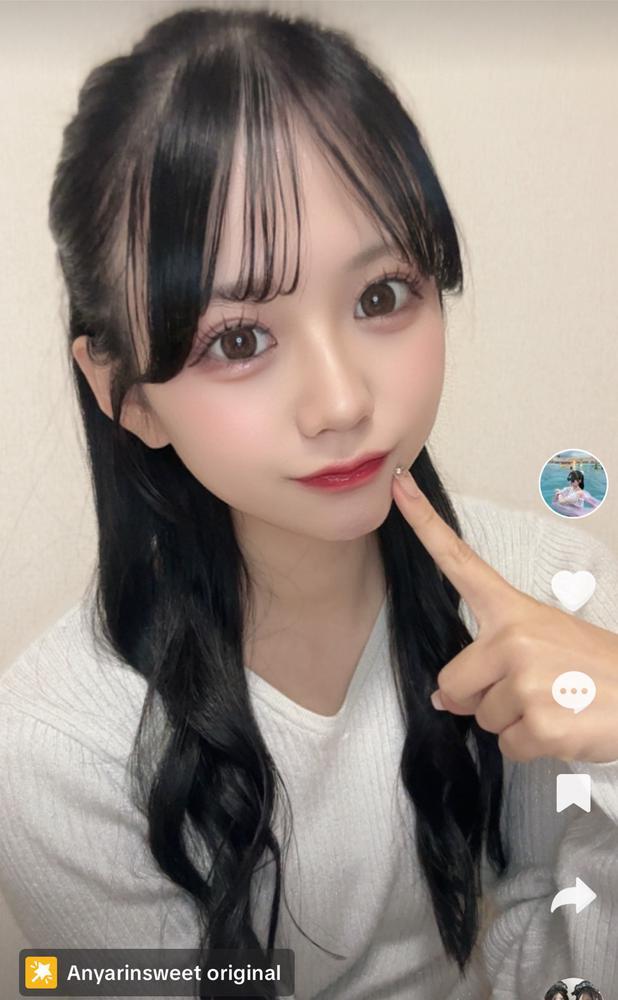618x1000 pixels.
Task: Open the comments bubble
Action: coord(573,691)
